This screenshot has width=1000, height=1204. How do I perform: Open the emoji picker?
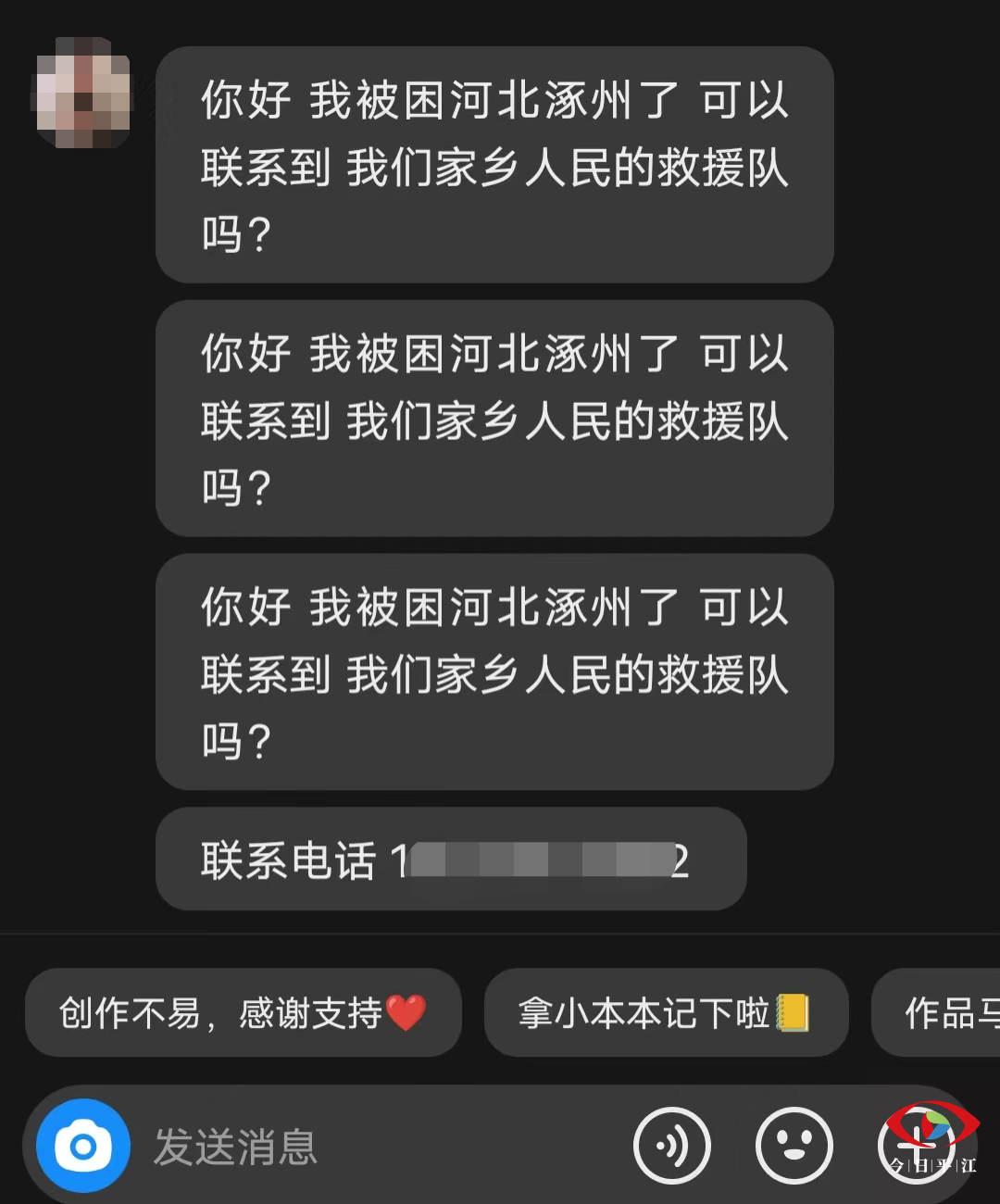pyautogui.click(x=794, y=1147)
